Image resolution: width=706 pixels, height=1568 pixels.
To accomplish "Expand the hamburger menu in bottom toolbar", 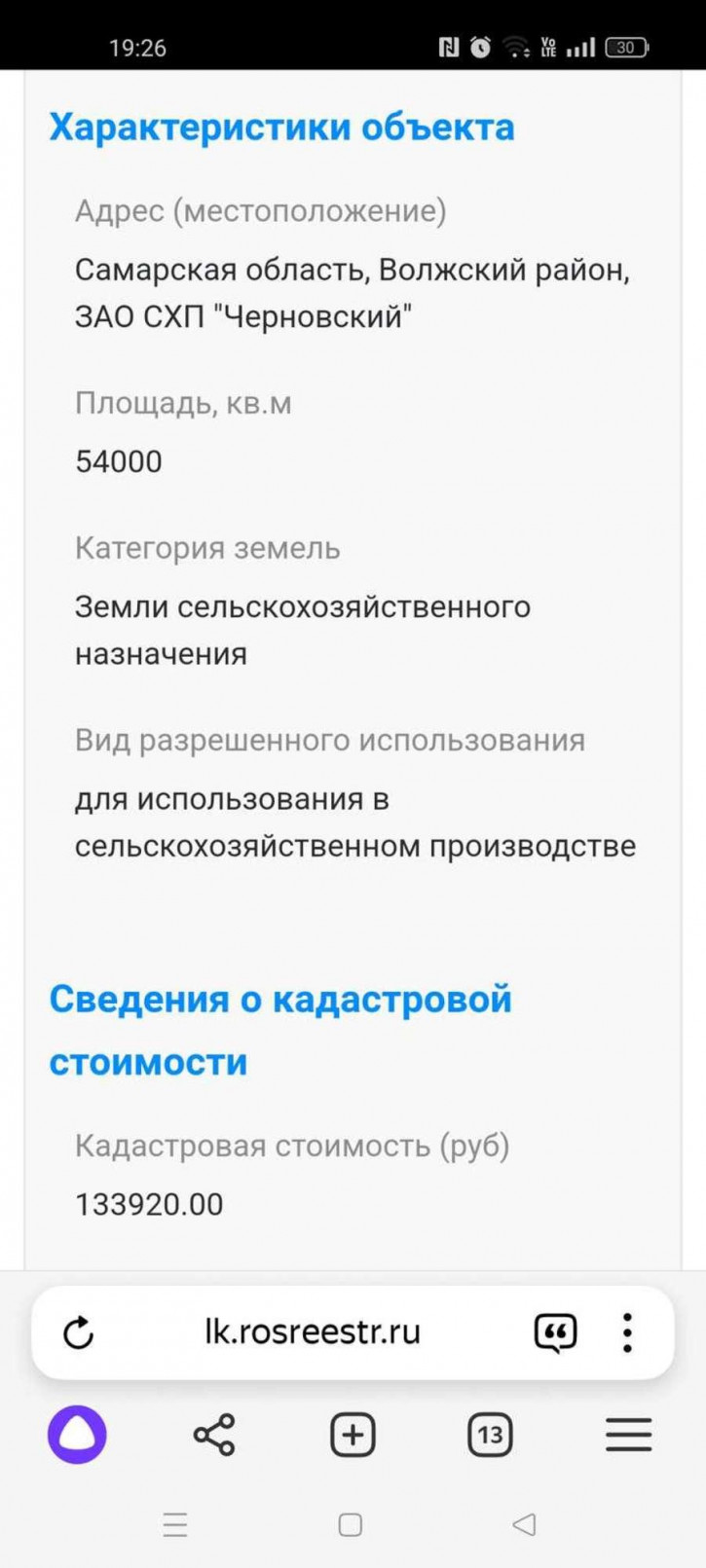I will coord(628,1433).
